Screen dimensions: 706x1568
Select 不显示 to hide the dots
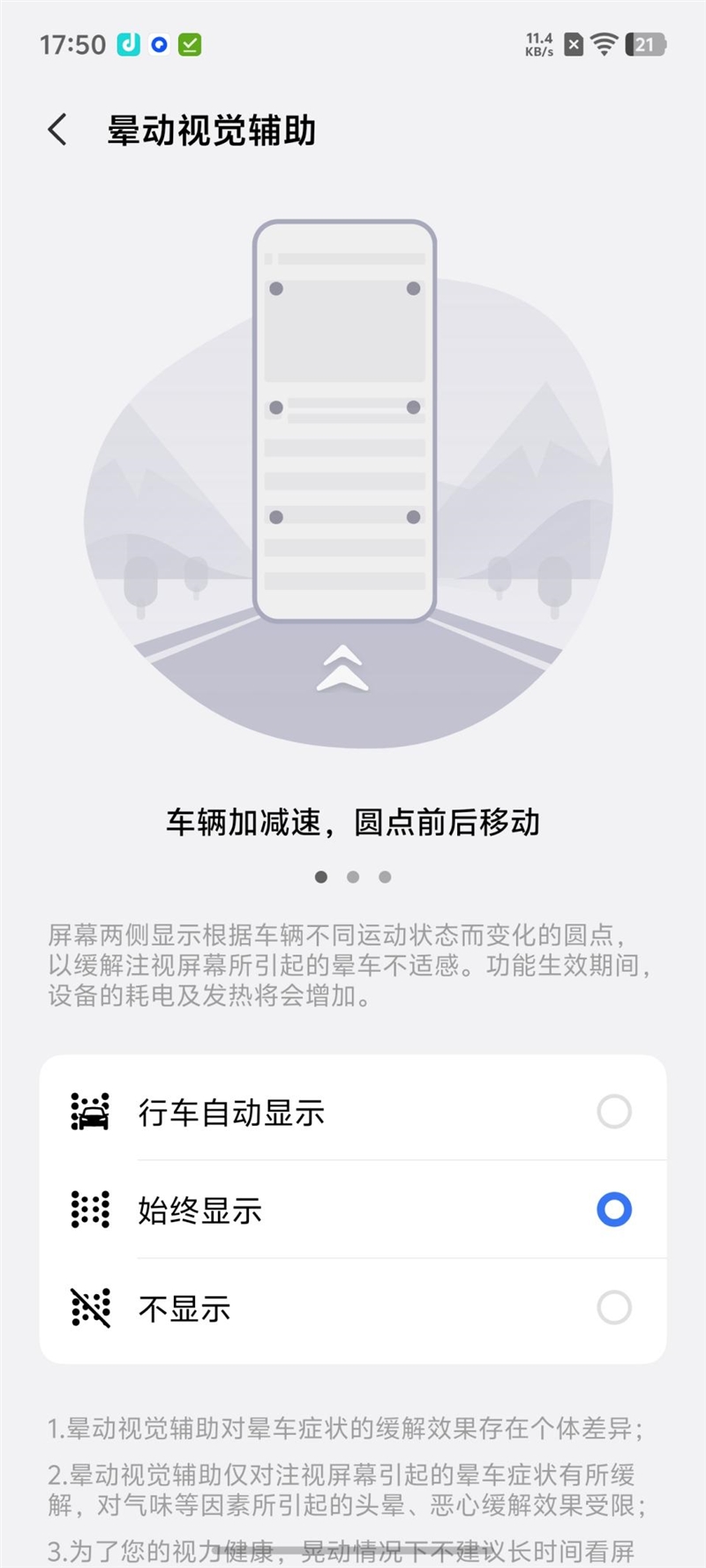tap(613, 1308)
